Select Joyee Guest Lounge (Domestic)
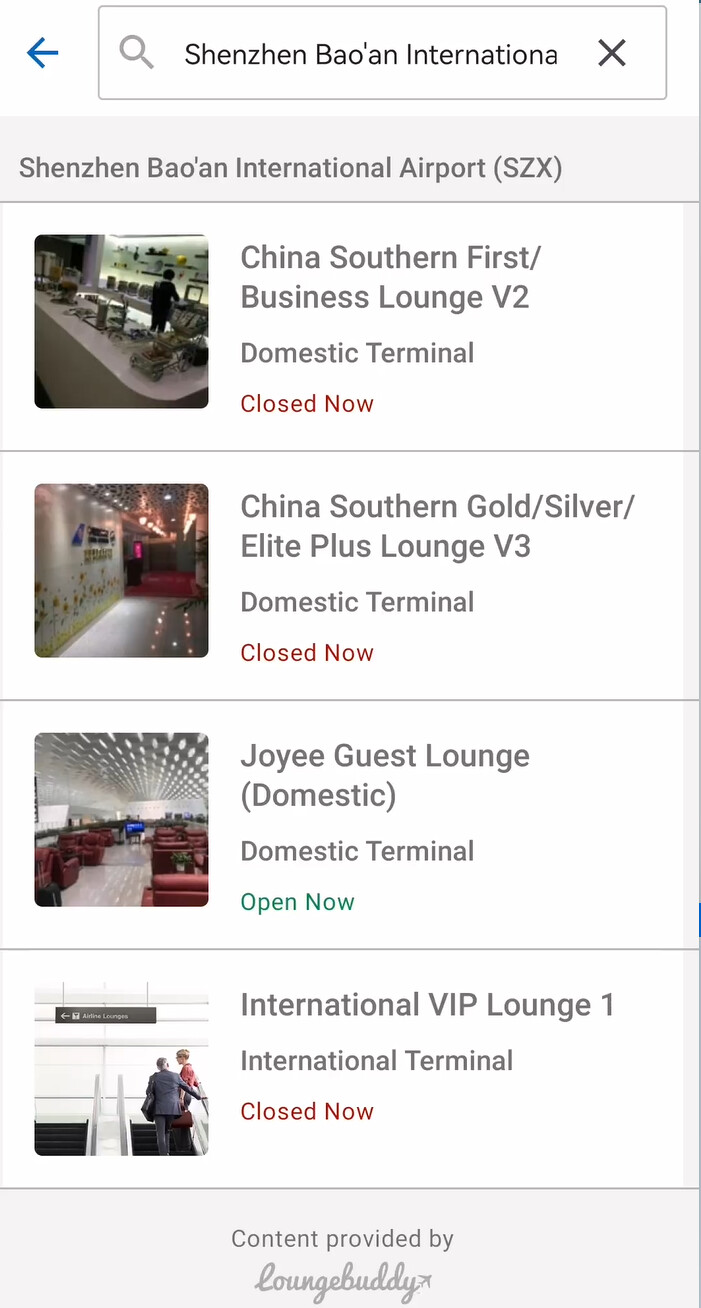Image resolution: width=701 pixels, height=1308 pixels. [x=385, y=776]
